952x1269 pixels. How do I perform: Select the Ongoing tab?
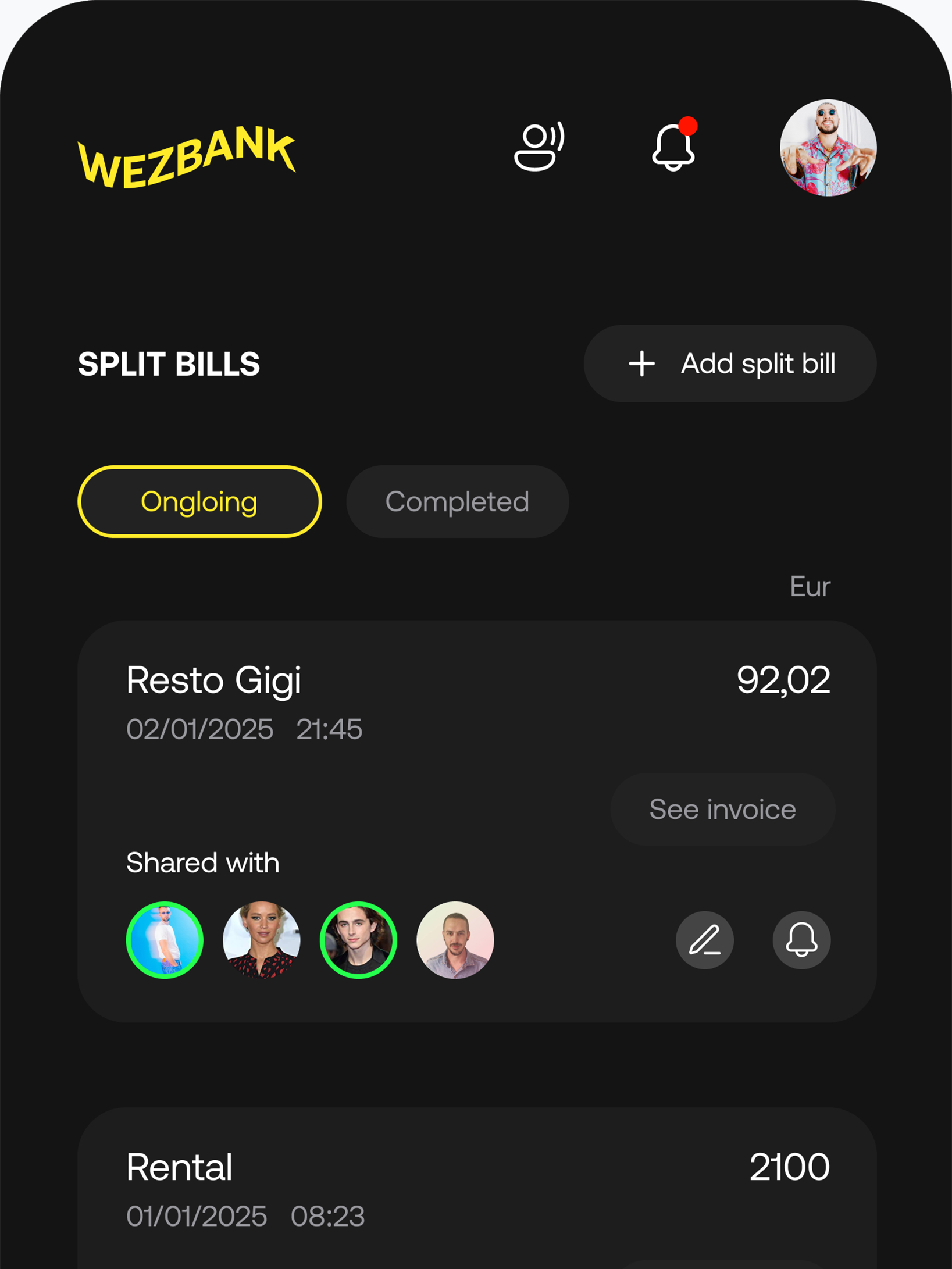click(x=199, y=501)
